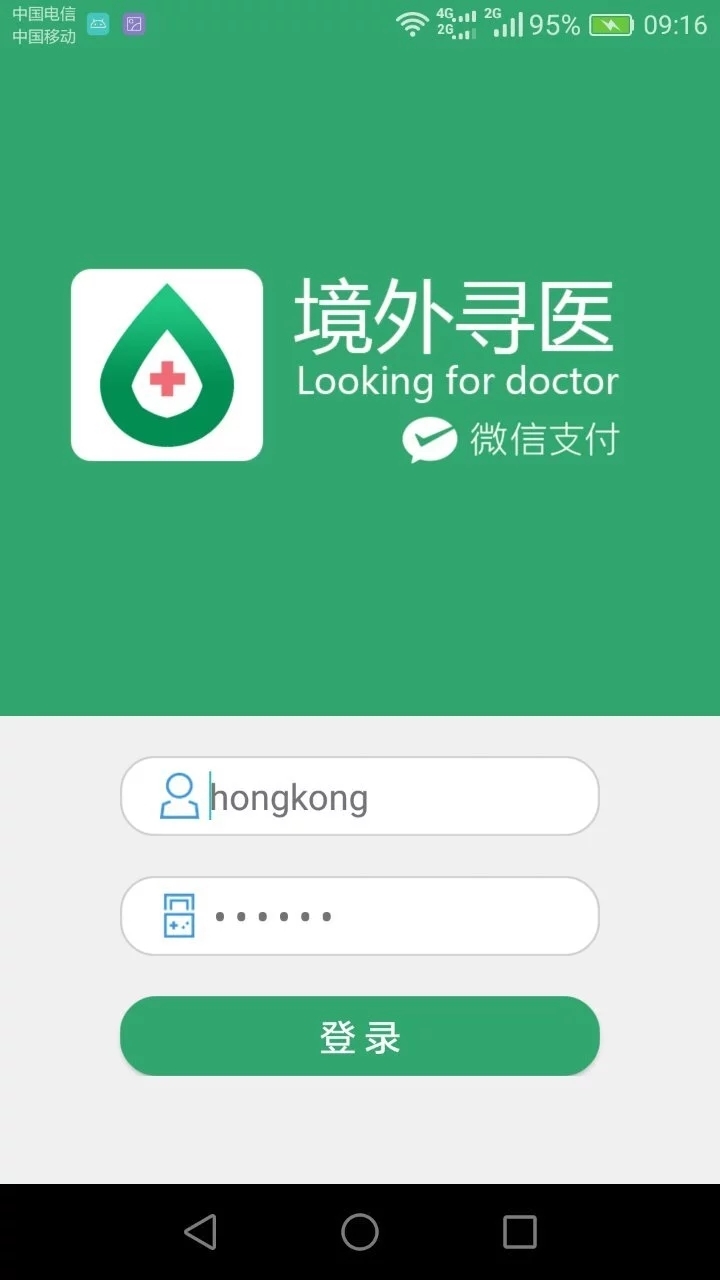The width and height of the screenshot is (720, 1280).
Task: Tap the back triangle navigation button
Action: [x=200, y=1232]
